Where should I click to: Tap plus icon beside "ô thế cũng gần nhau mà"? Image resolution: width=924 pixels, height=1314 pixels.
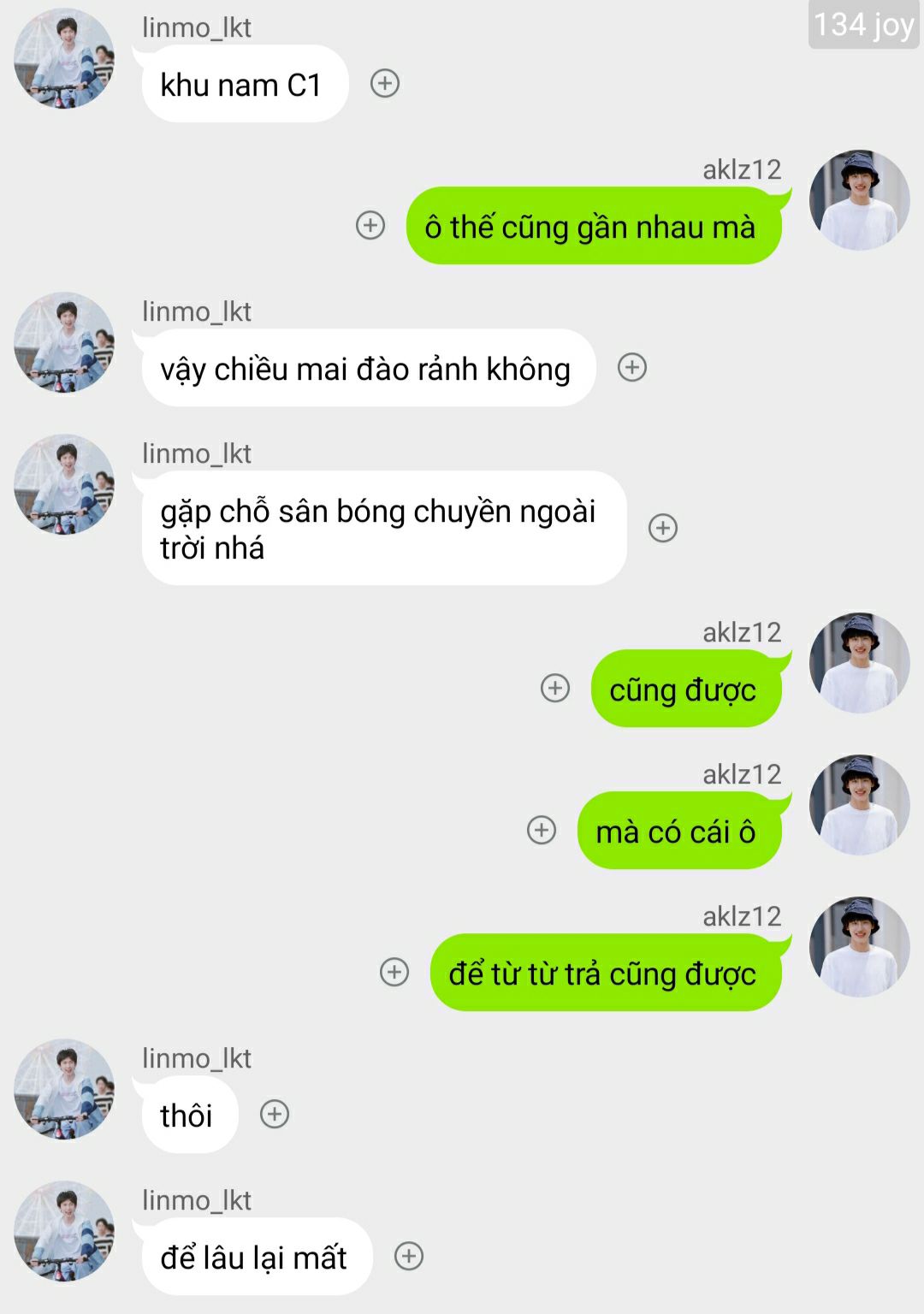point(370,226)
